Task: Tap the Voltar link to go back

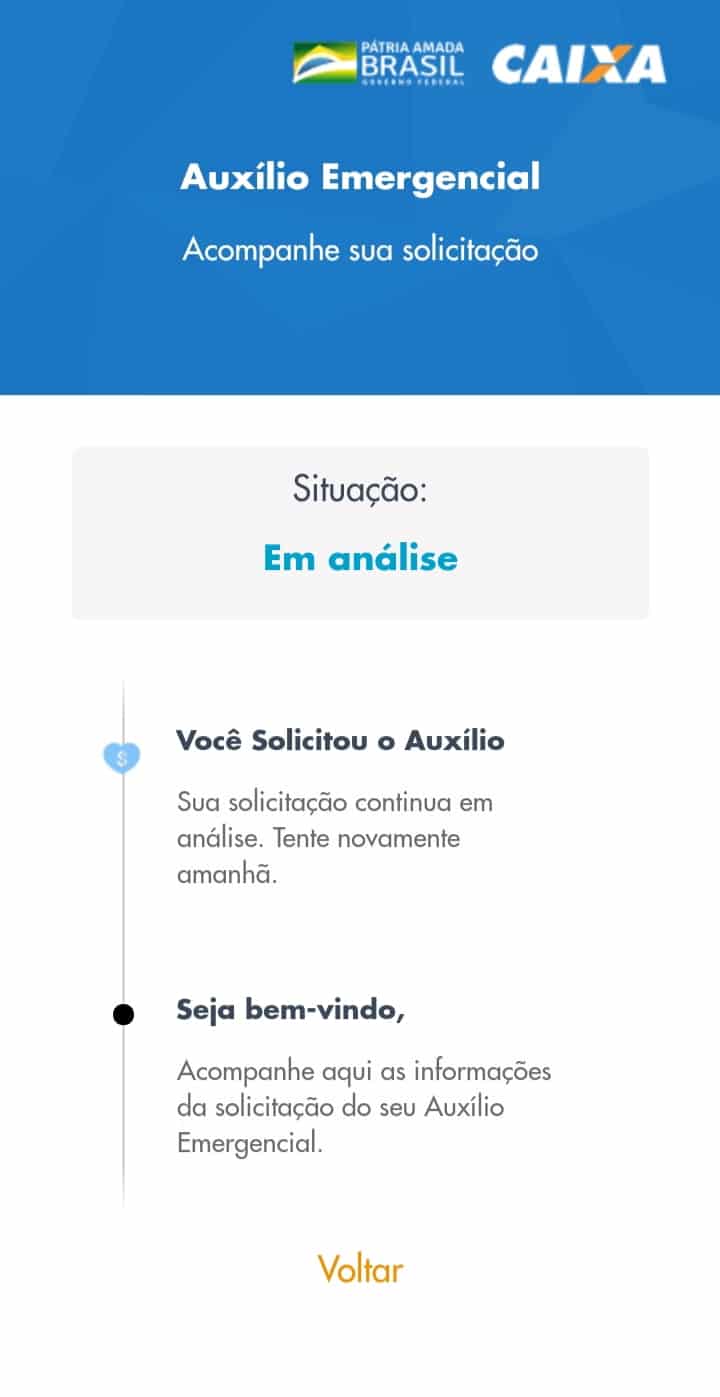Action: point(360,1269)
